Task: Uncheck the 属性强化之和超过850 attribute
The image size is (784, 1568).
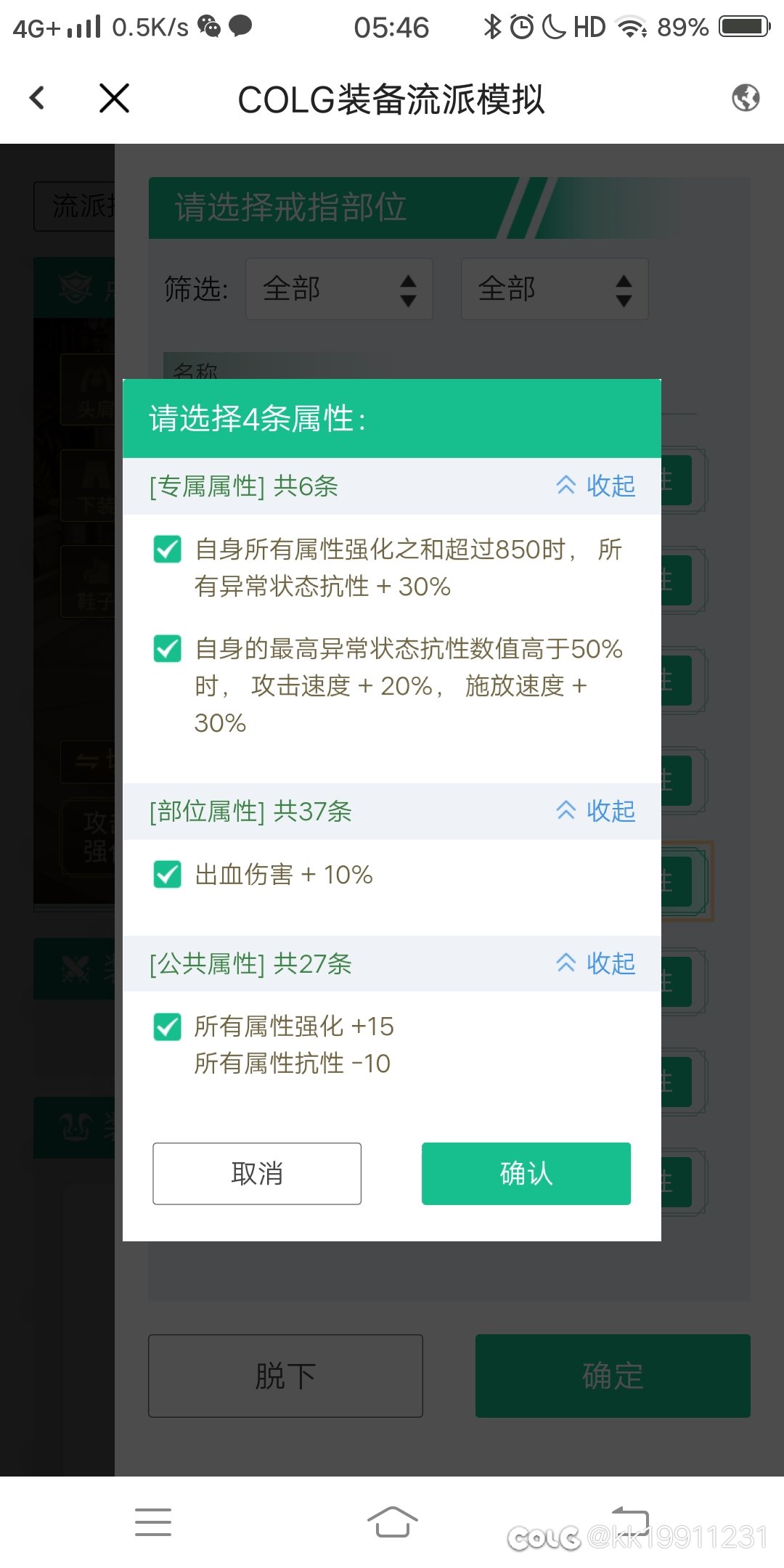Action: click(x=168, y=550)
